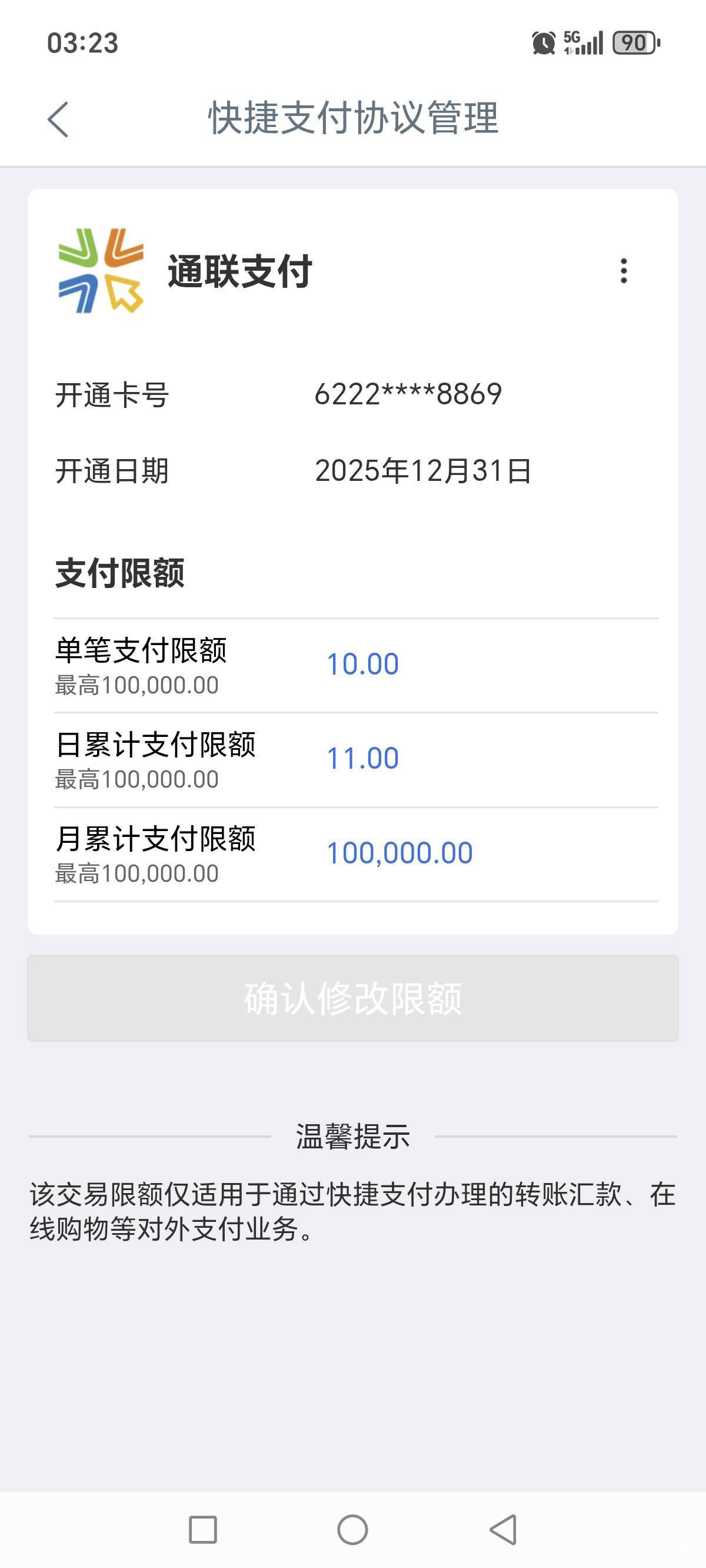
Task: Tap the 确认修改限额 button
Action: point(353,998)
